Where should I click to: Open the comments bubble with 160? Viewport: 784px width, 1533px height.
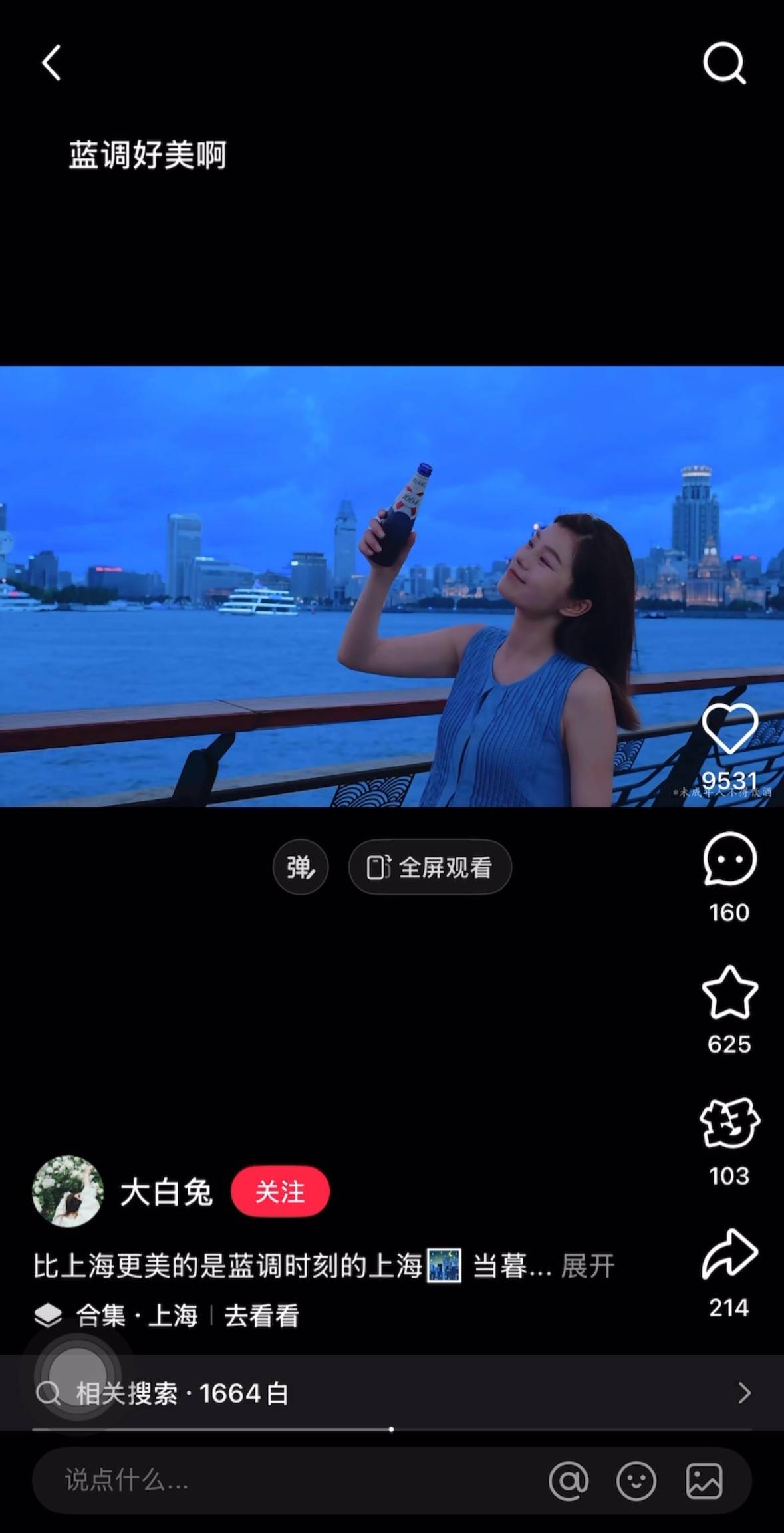729,859
